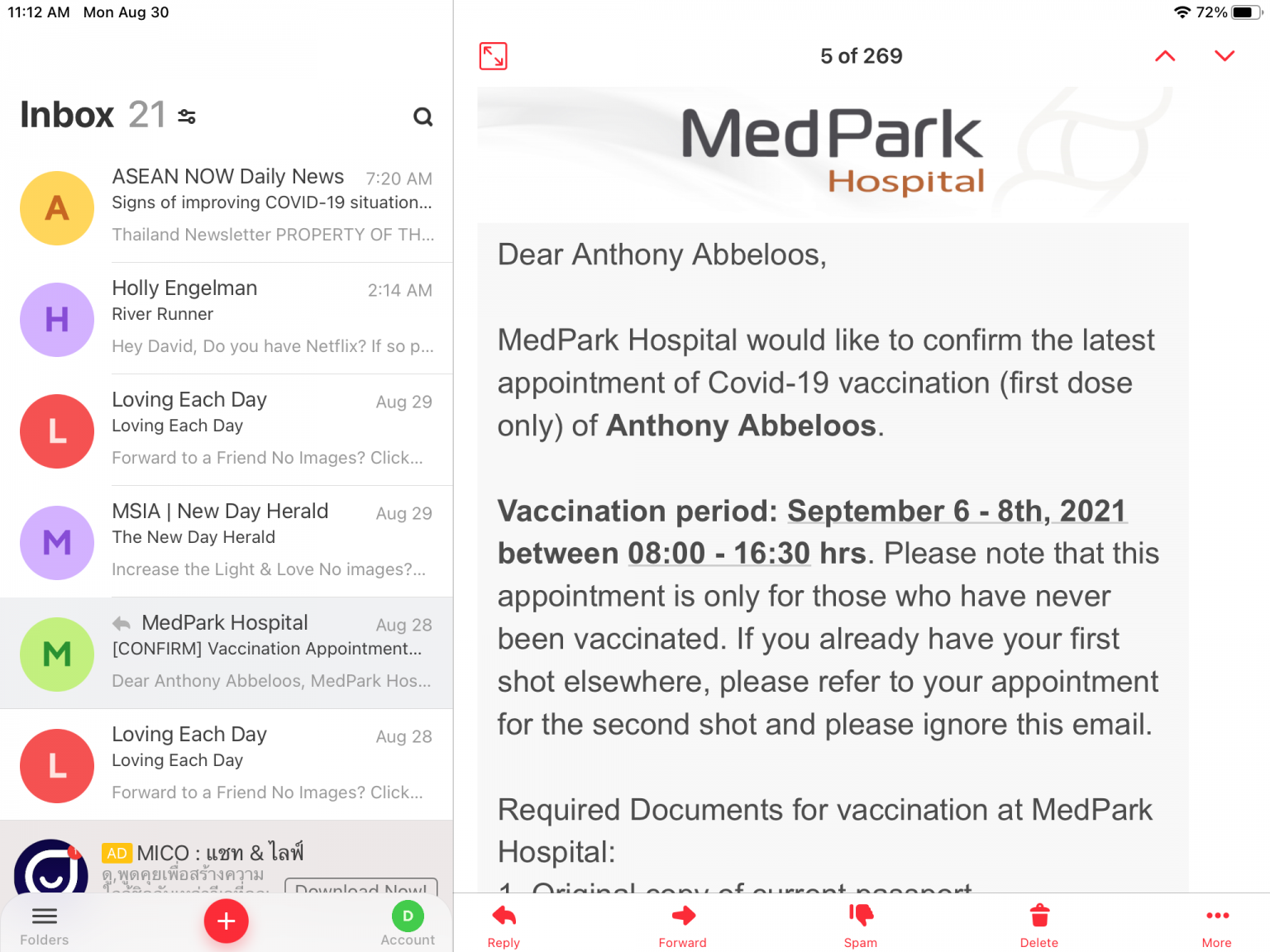Open Loving Each Day email from Aug 29
Viewport: 1270px width, 952px height.
point(272,430)
